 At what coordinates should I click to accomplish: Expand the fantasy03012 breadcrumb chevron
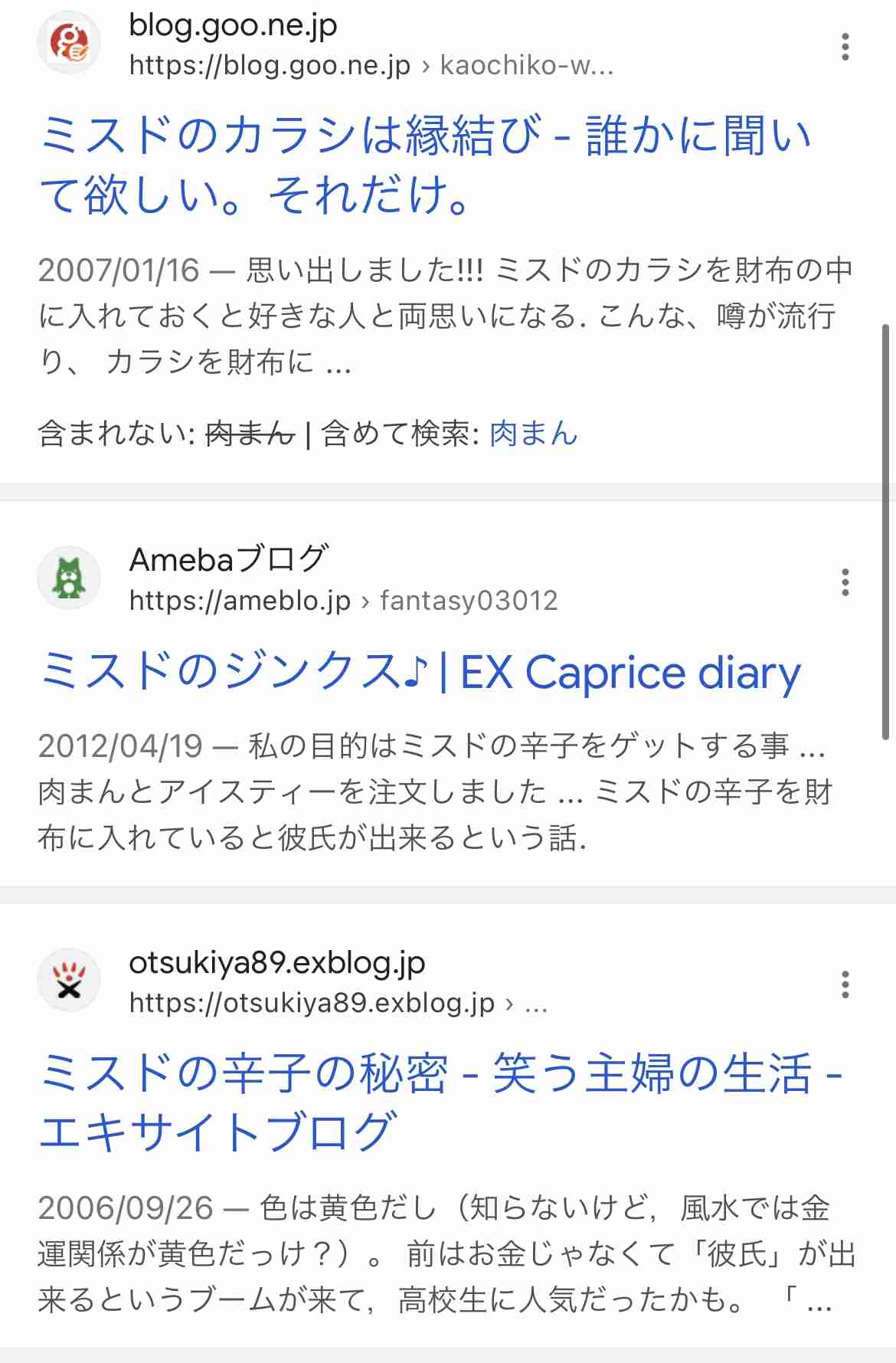pyautogui.click(x=366, y=602)
